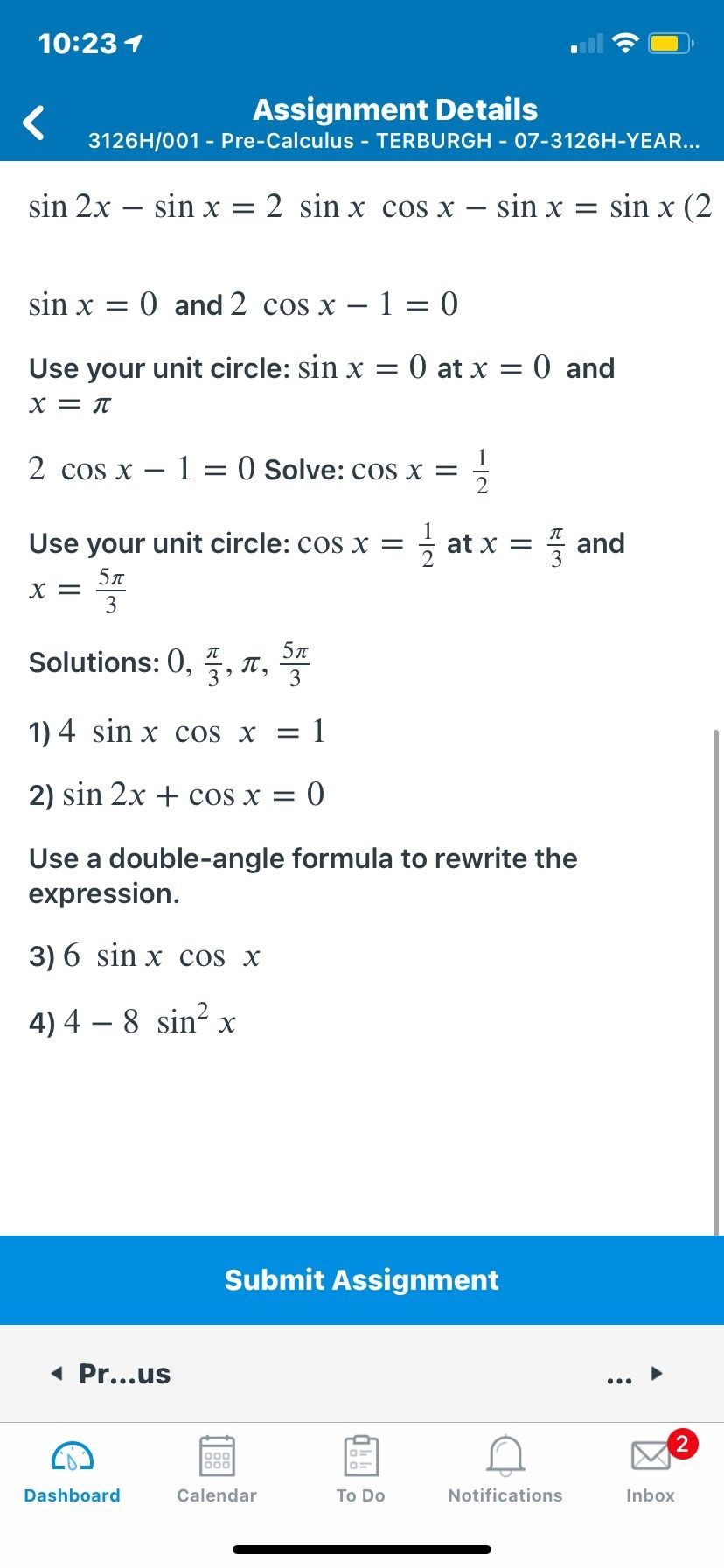Screen dimensions: 724x1568
Task: Open the To Do tab
Action: [361, 1470]
